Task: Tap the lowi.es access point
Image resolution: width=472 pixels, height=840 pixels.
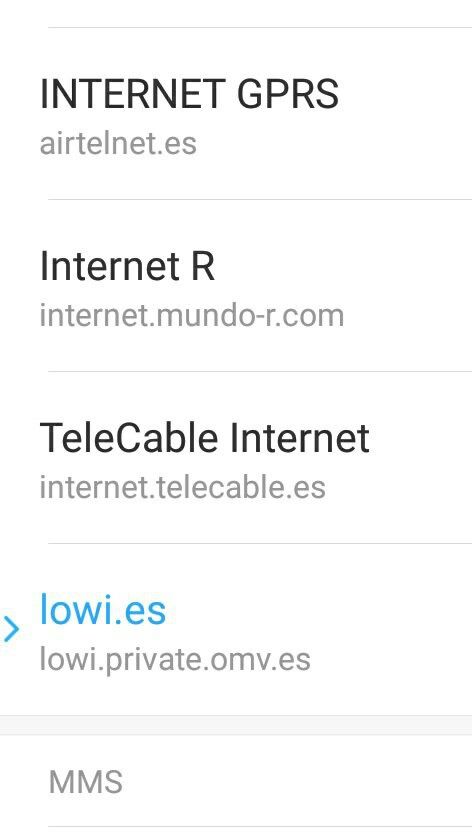Action: click(236, 629)
